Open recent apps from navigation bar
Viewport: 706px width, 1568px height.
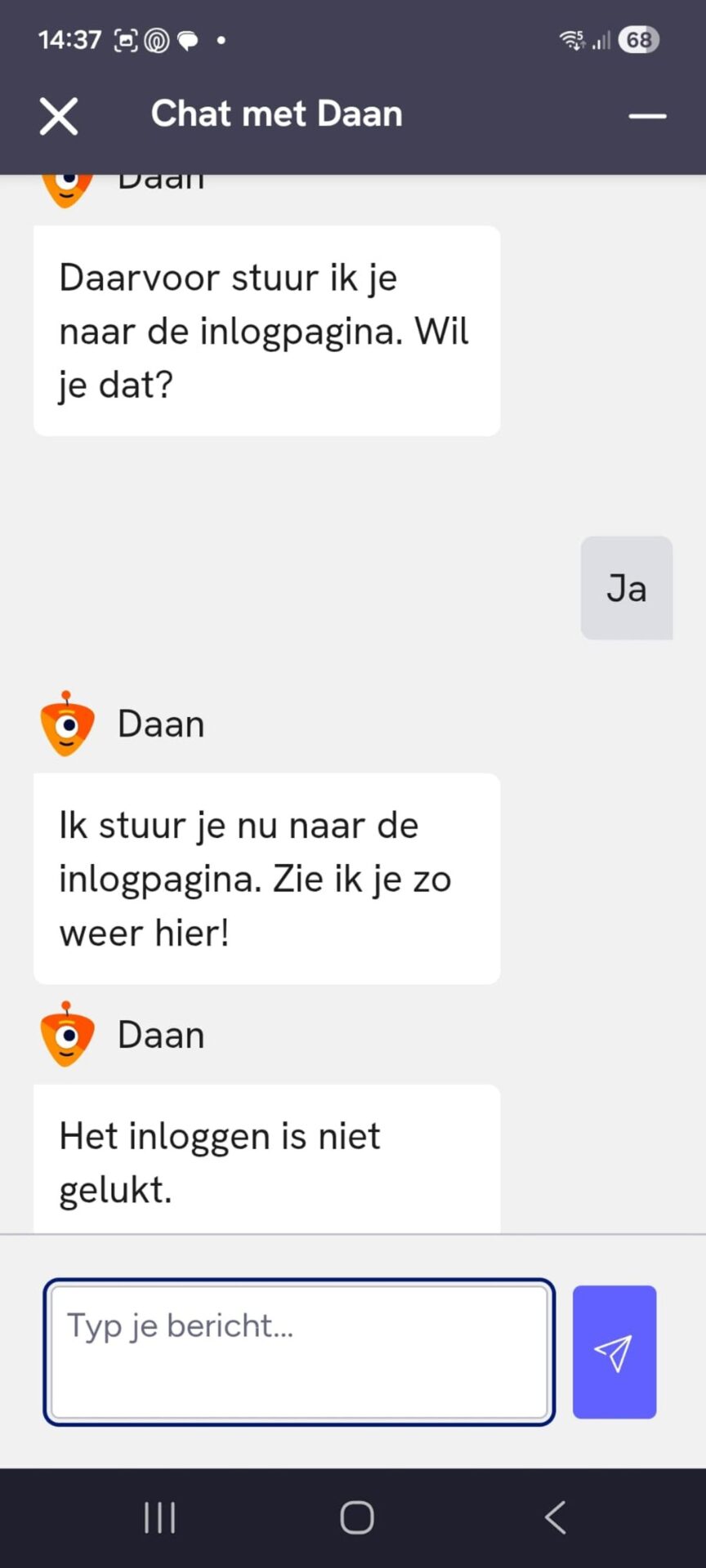click(x=160, y=1517)
